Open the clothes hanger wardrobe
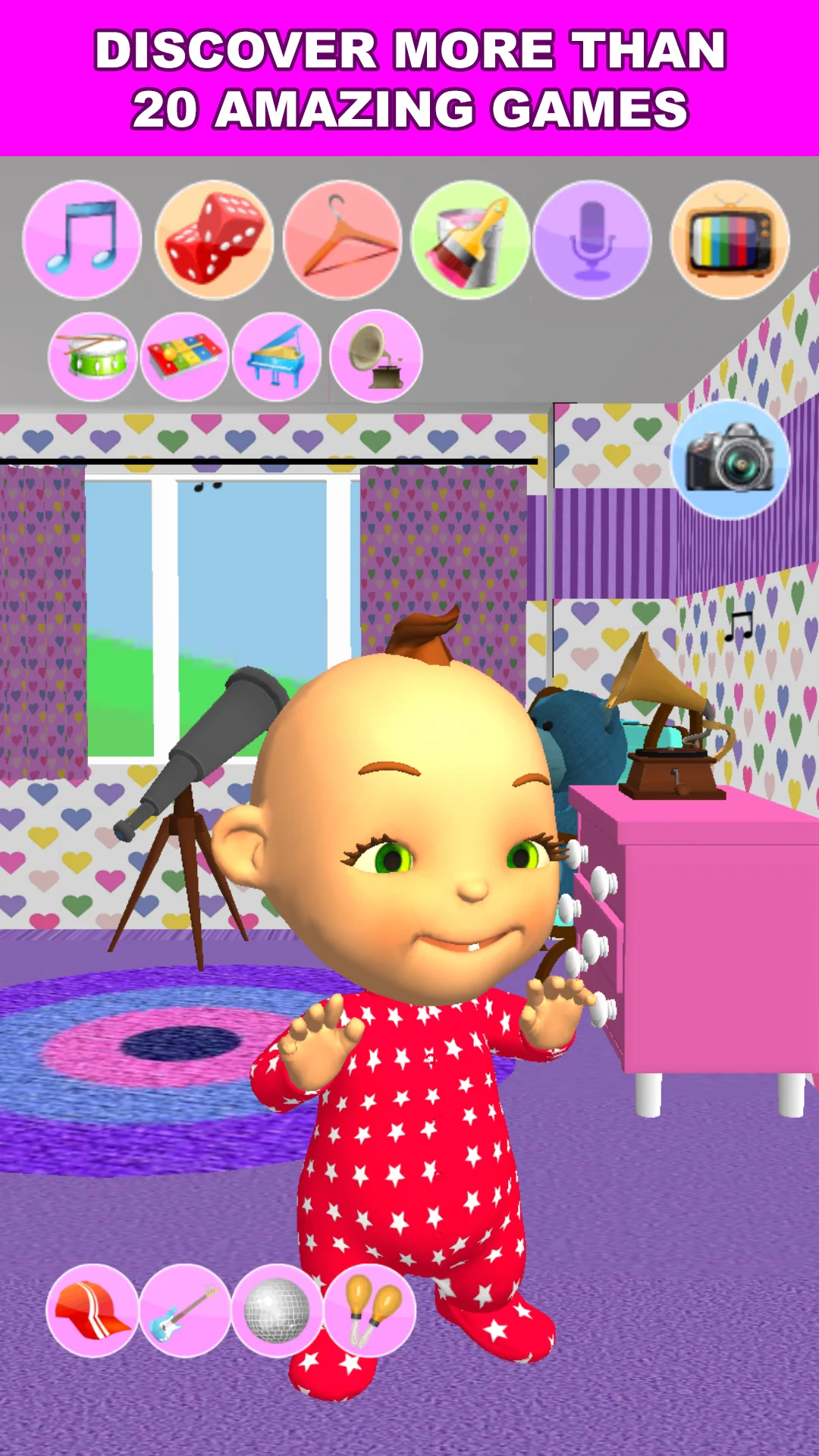Image resolution: width=819 pixels, height=1456 pixels. (x=343, y=240)
